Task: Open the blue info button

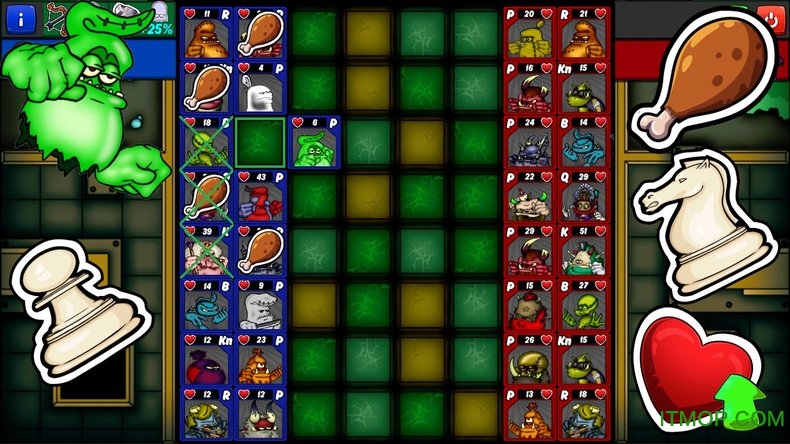Action: pyautogui.click(x=22, y=21)
